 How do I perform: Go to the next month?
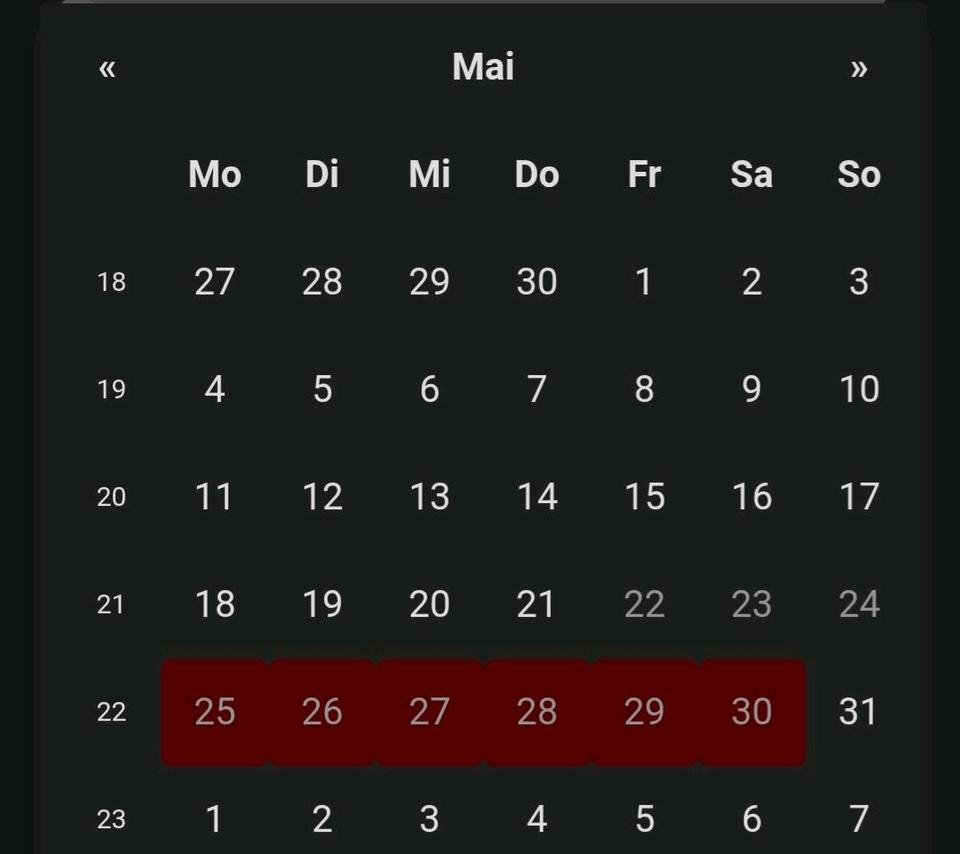858,69
